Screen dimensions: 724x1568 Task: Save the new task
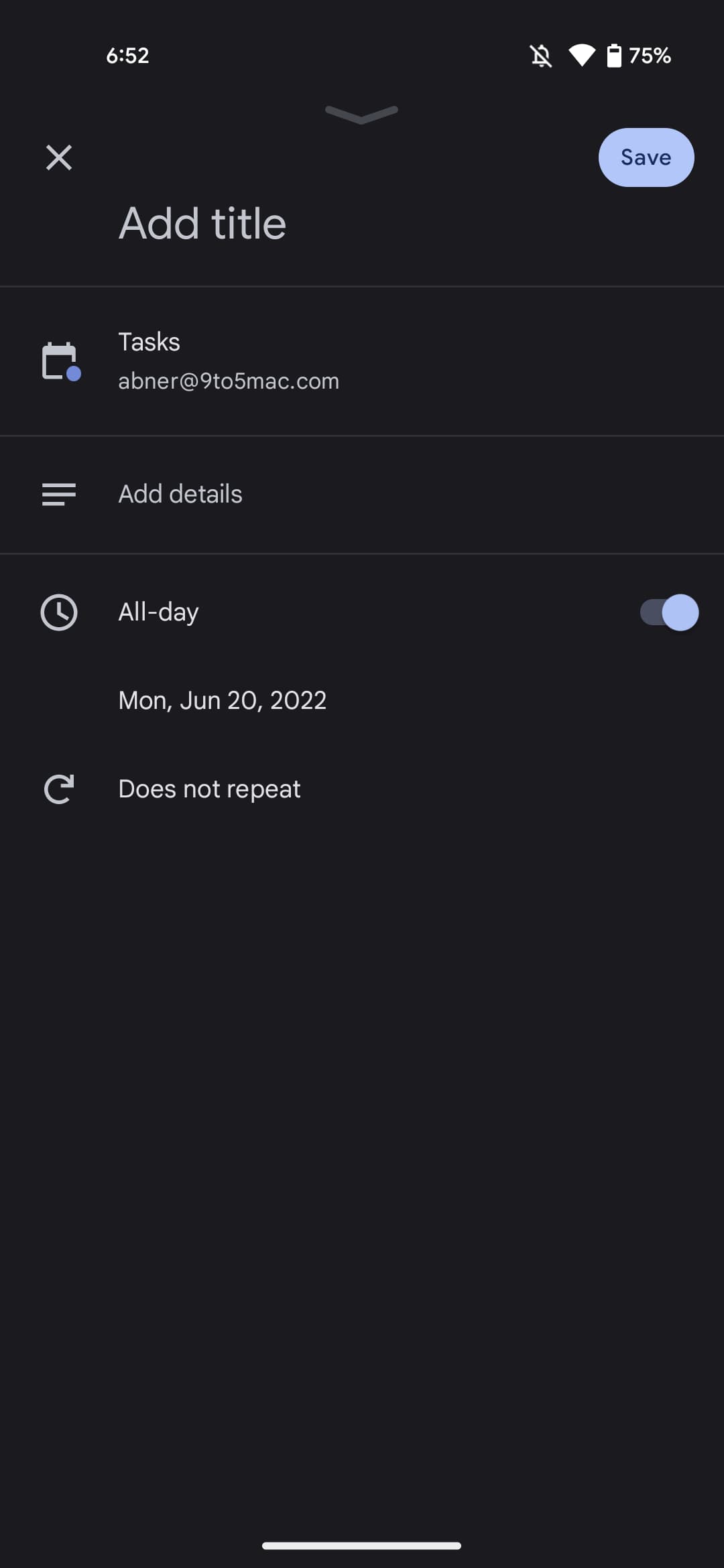click(x=646, y=157)
